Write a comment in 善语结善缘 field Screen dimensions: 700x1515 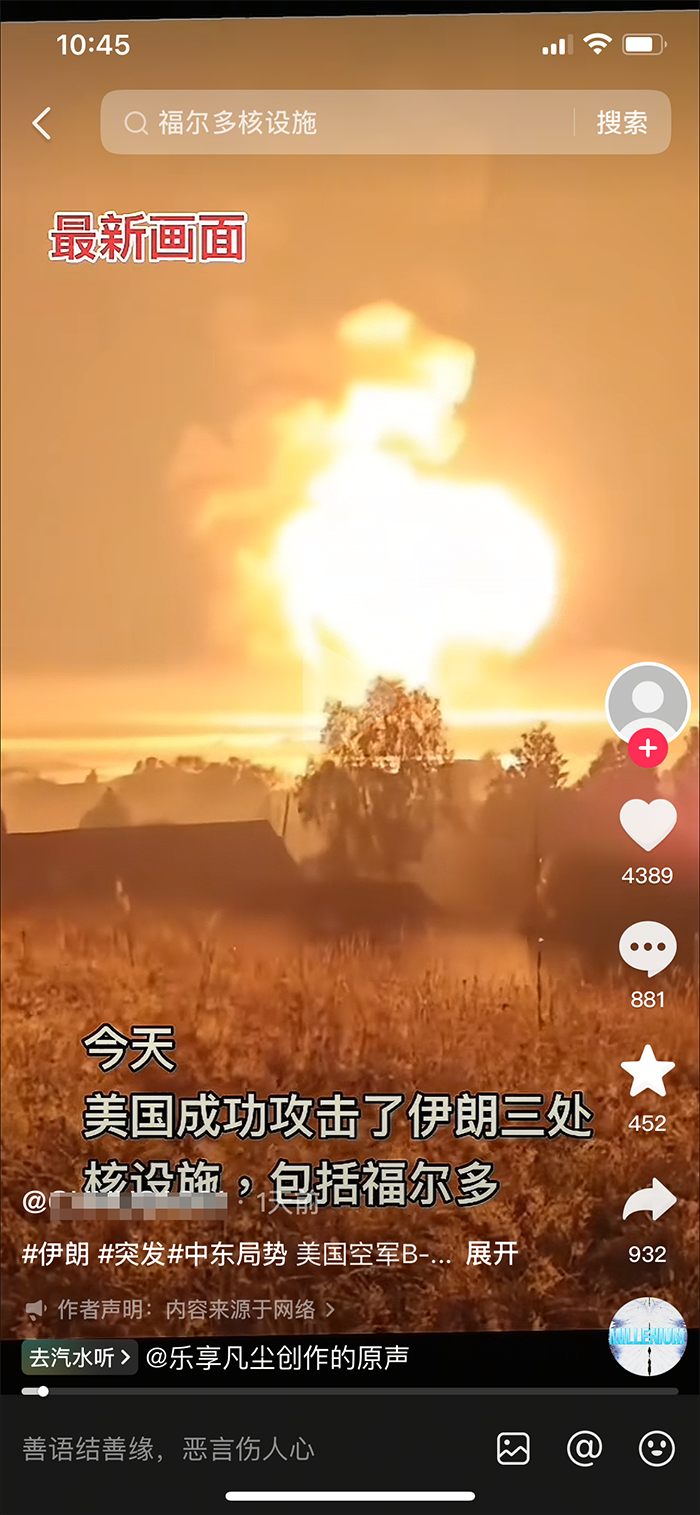[x=200, y=1448]
